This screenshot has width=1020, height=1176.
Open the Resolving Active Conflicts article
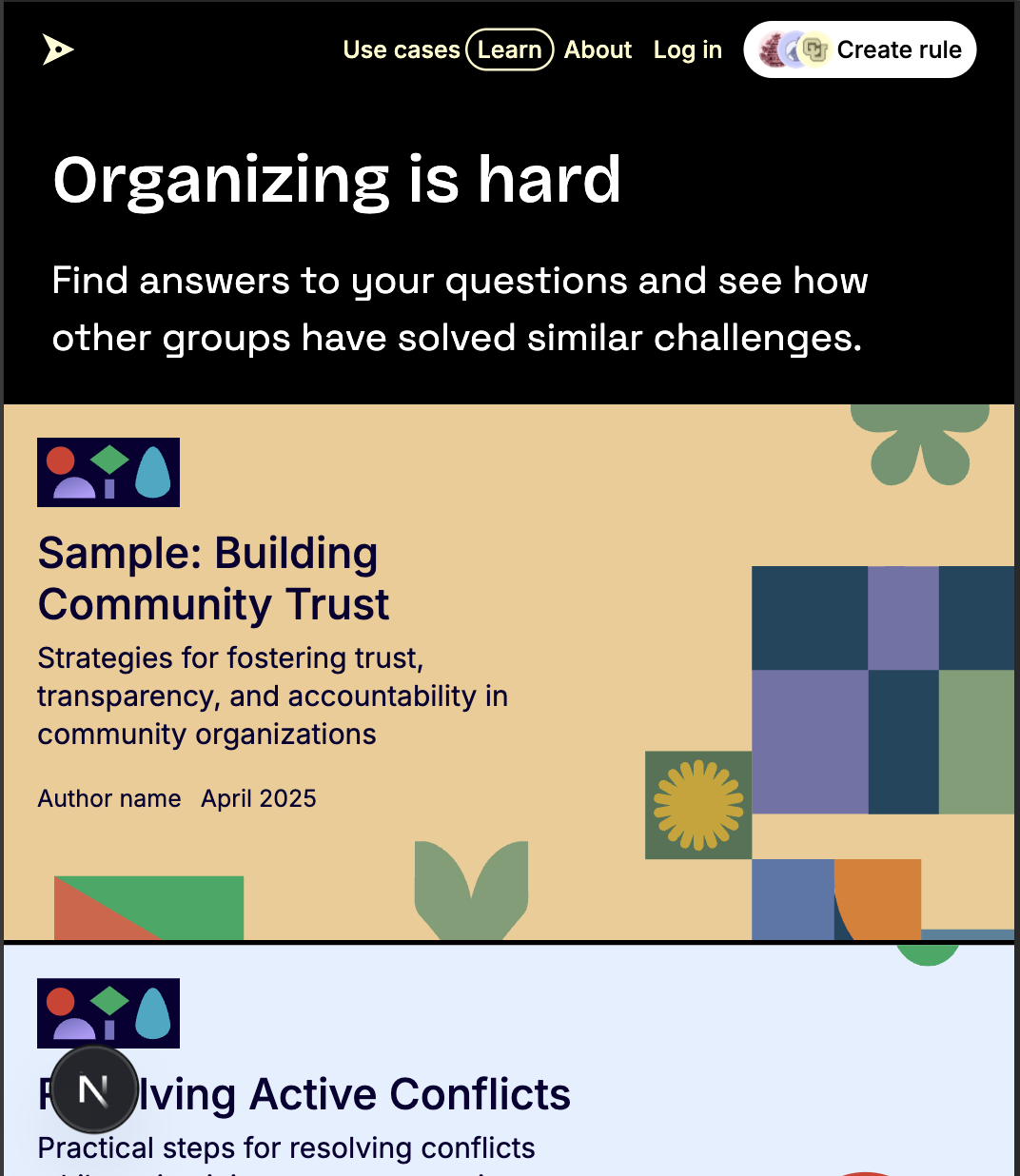[x=304, y=1094]
